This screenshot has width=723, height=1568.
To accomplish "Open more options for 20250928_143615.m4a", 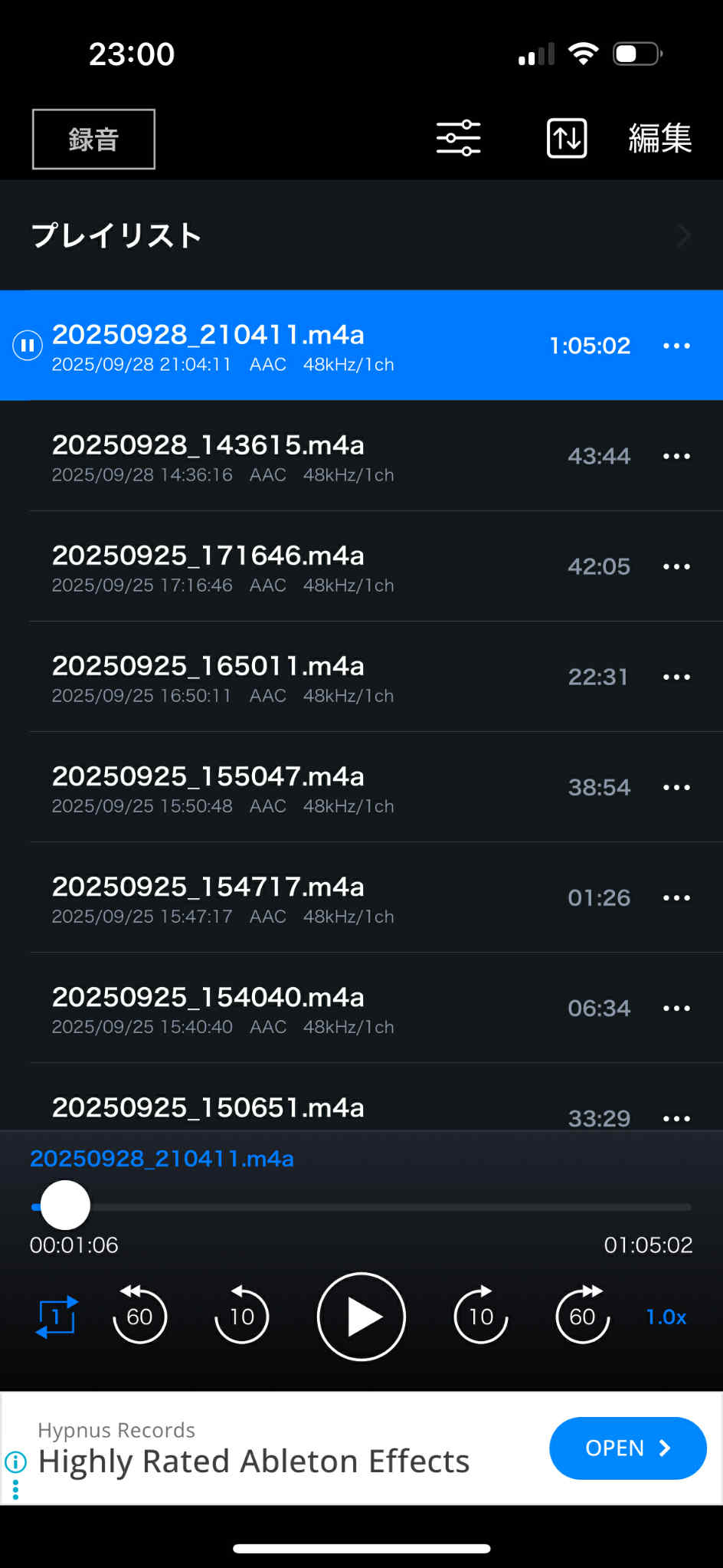I will pos(676,456).
